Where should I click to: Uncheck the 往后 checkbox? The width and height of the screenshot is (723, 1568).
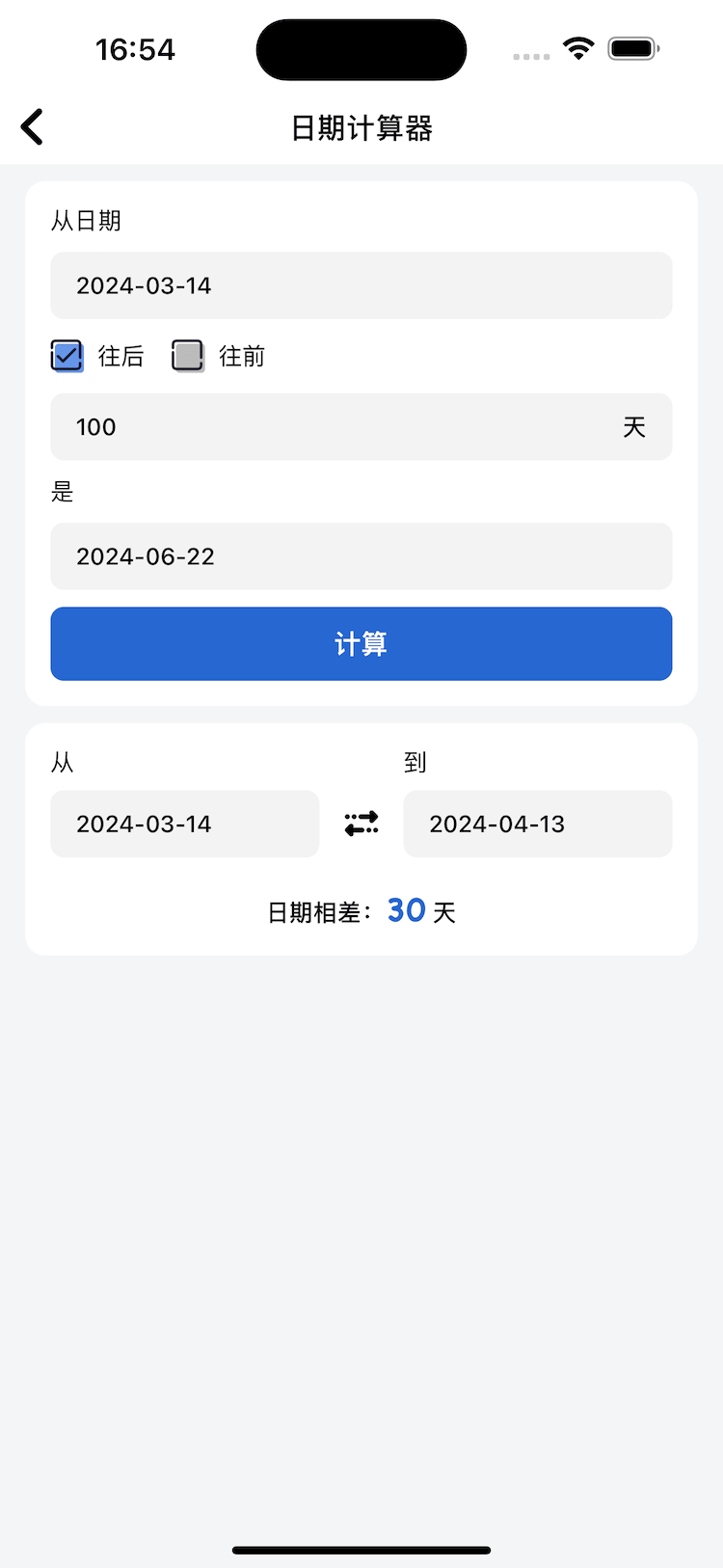tap(67, 356)
